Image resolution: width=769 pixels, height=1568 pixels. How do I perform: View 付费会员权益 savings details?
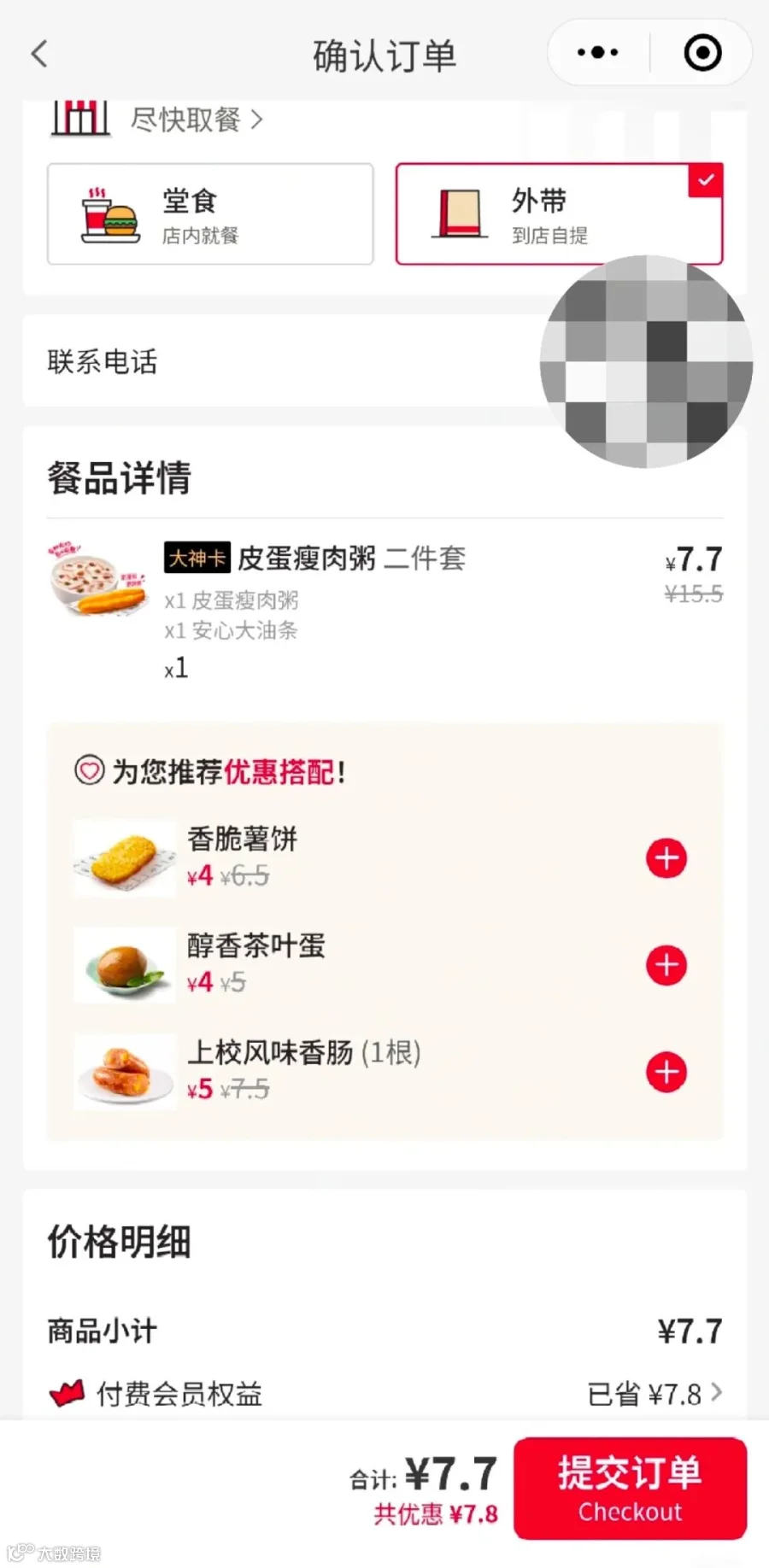point(655,1394)
